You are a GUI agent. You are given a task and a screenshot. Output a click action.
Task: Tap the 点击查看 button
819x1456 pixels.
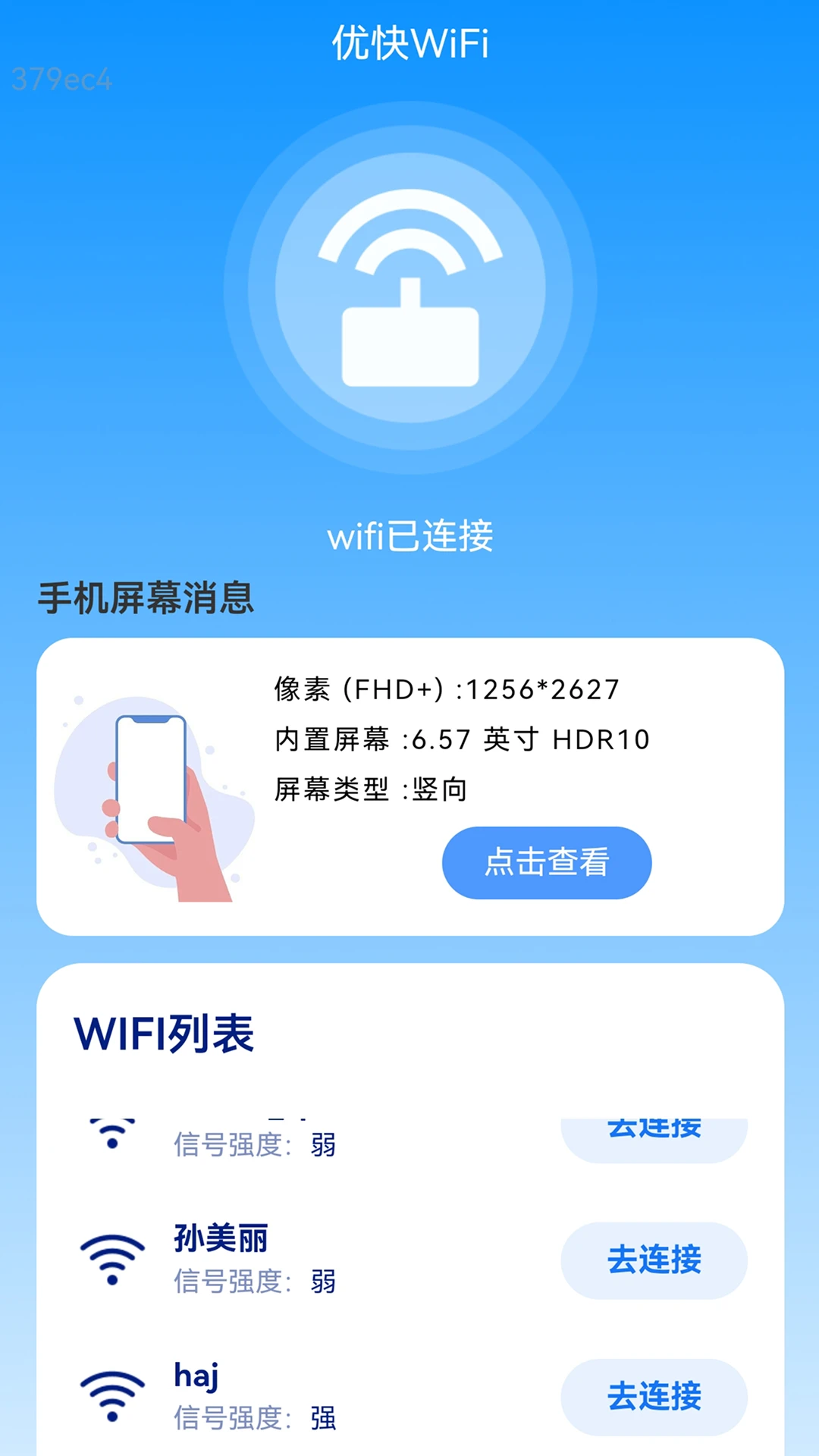point(548,862)
